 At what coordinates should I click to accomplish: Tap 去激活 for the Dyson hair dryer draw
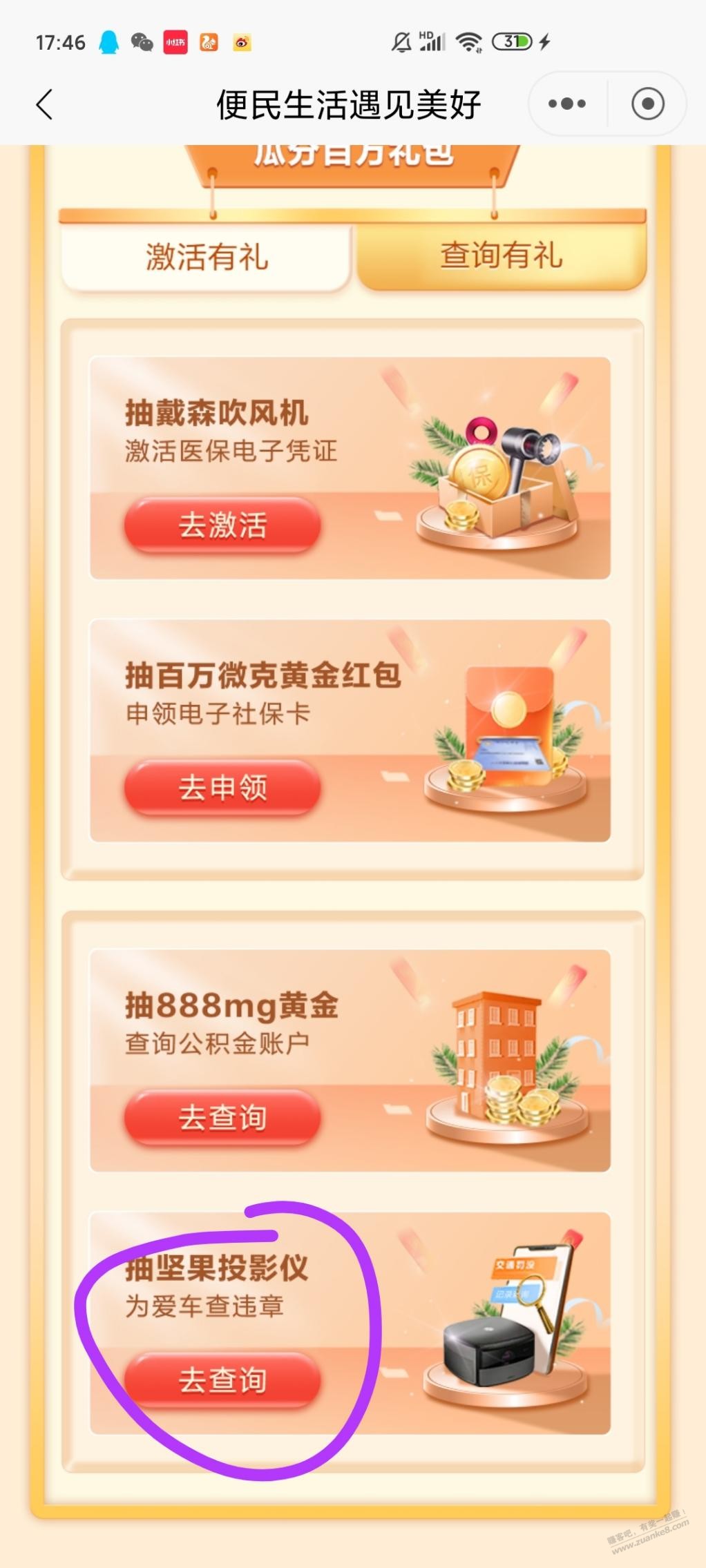pos(222,525)
